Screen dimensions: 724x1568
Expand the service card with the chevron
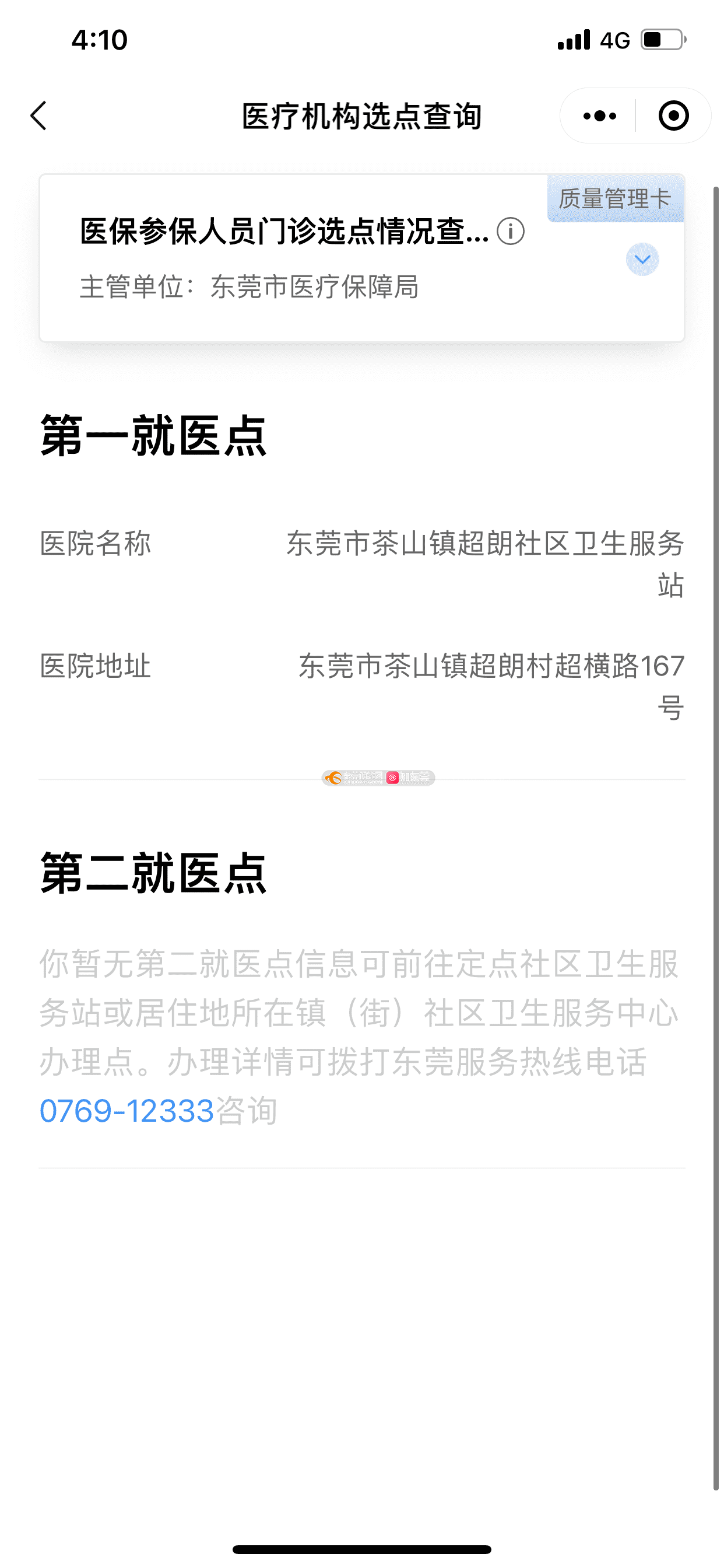(642, 260)
